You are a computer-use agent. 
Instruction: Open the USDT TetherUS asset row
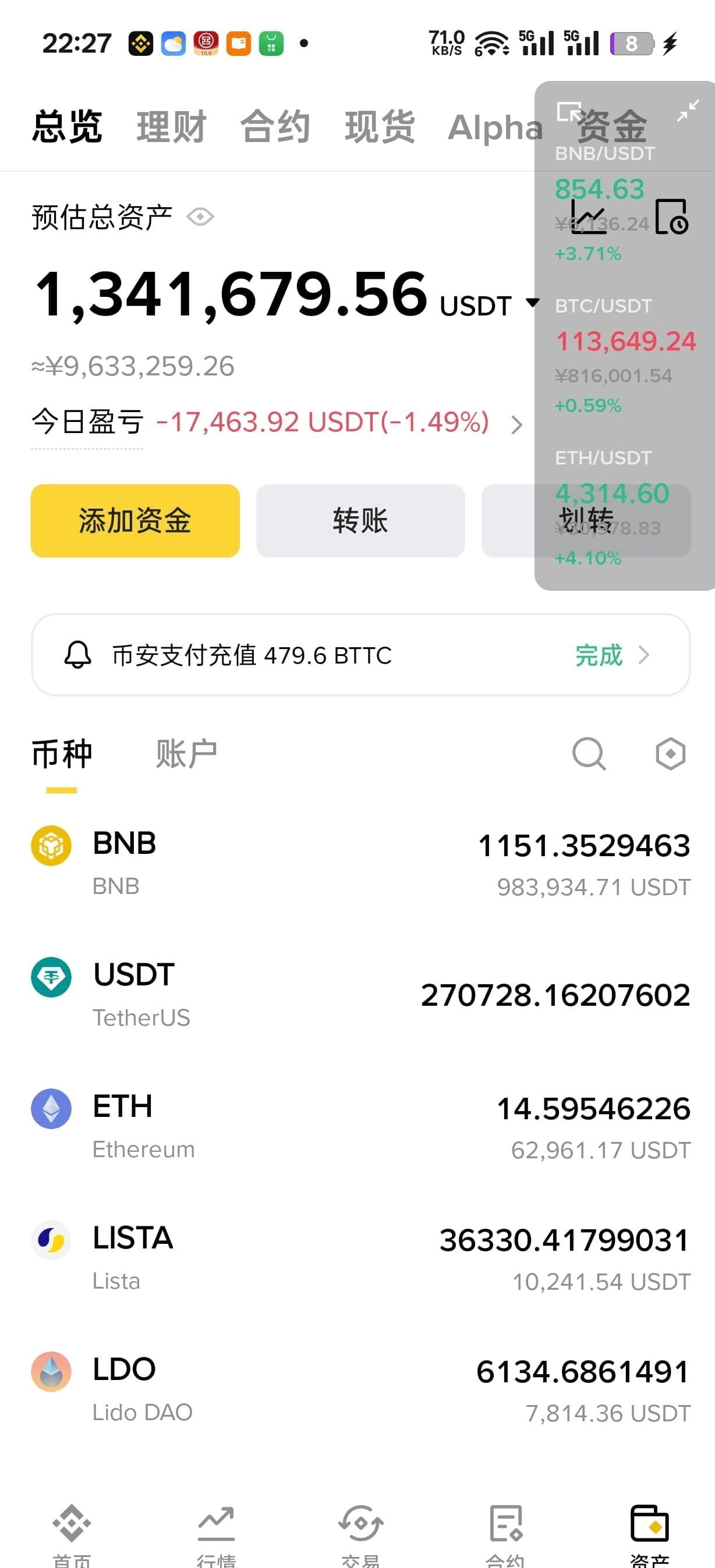360,995
